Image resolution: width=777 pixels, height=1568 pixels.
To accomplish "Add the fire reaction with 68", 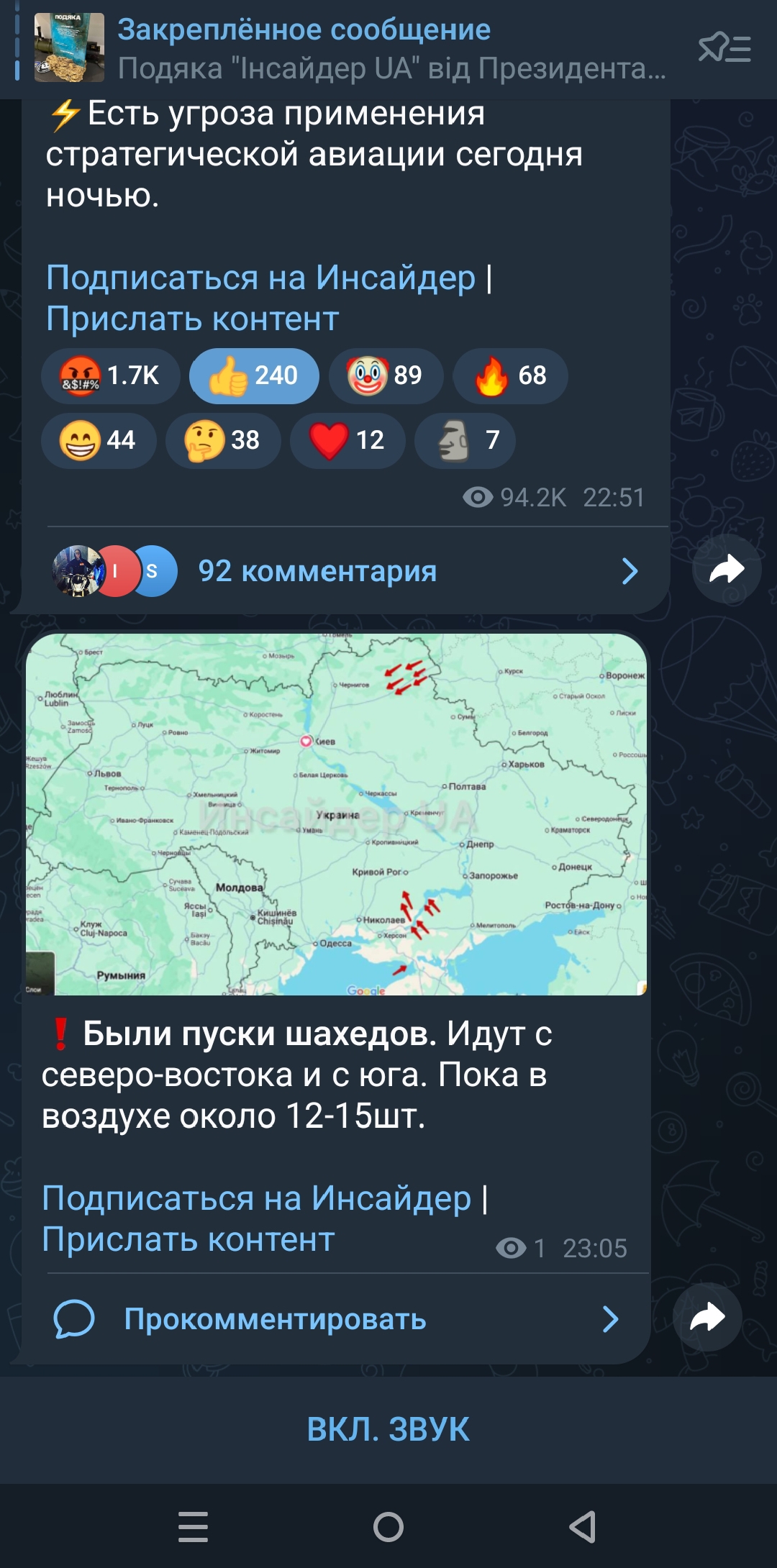I will pyautogui.click(x=510, y=376).
